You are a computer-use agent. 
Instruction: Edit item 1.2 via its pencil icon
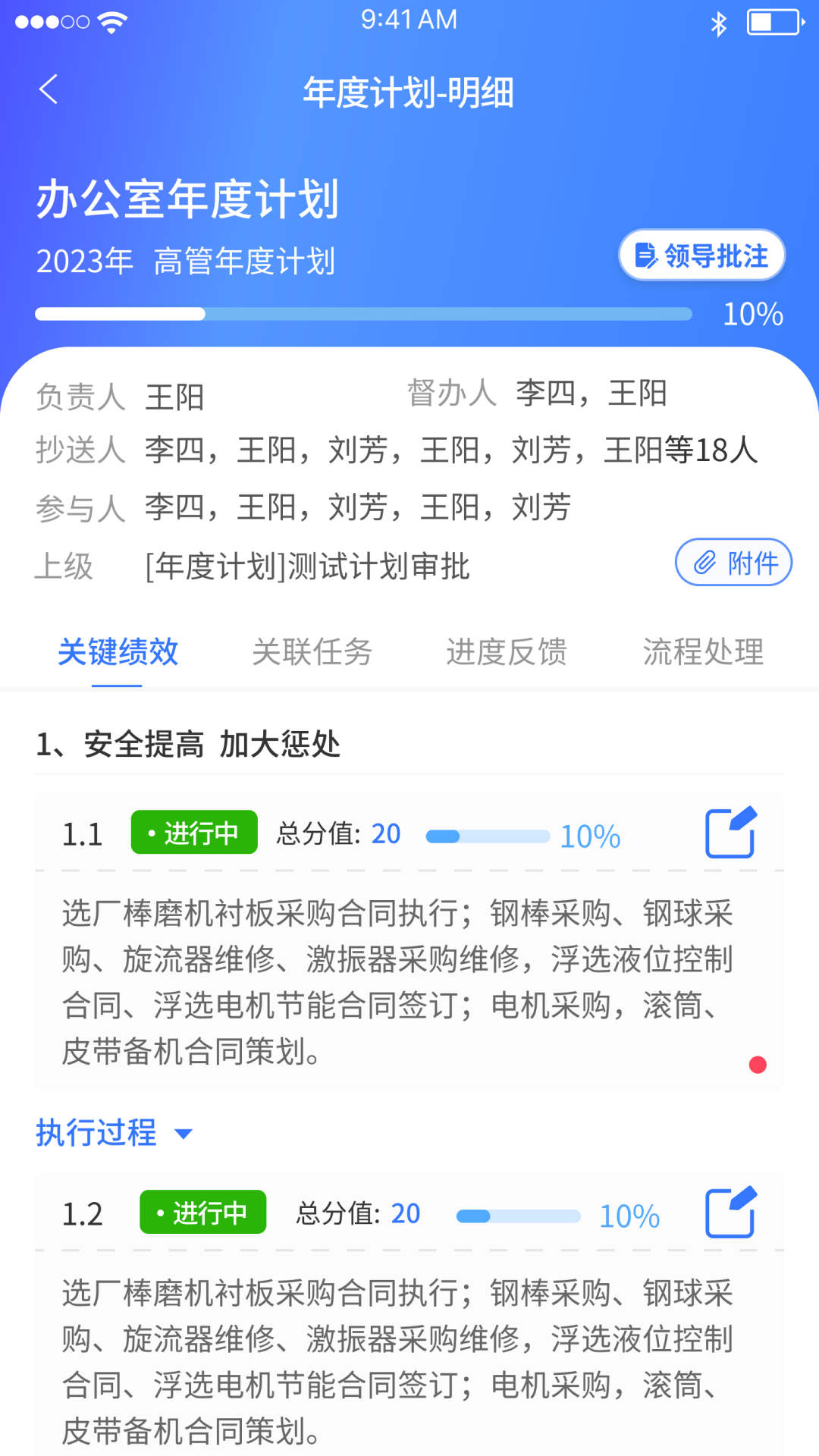coord(731,1213)
